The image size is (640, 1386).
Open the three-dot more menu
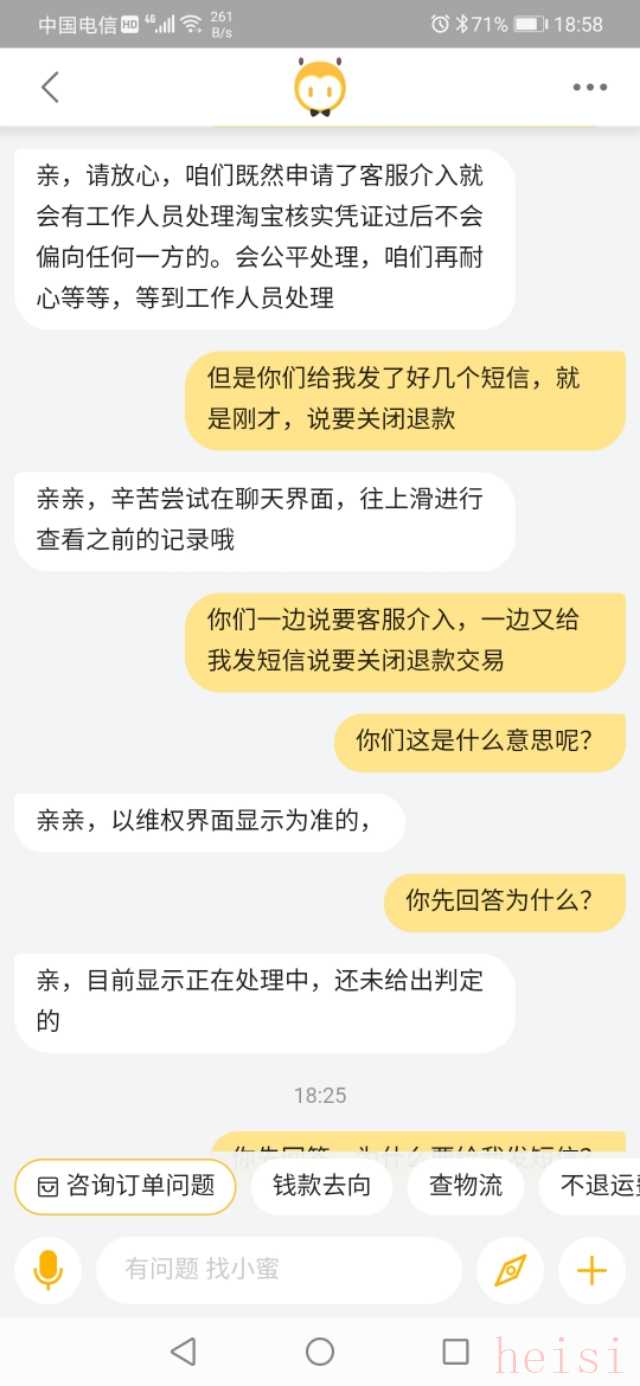589,87
